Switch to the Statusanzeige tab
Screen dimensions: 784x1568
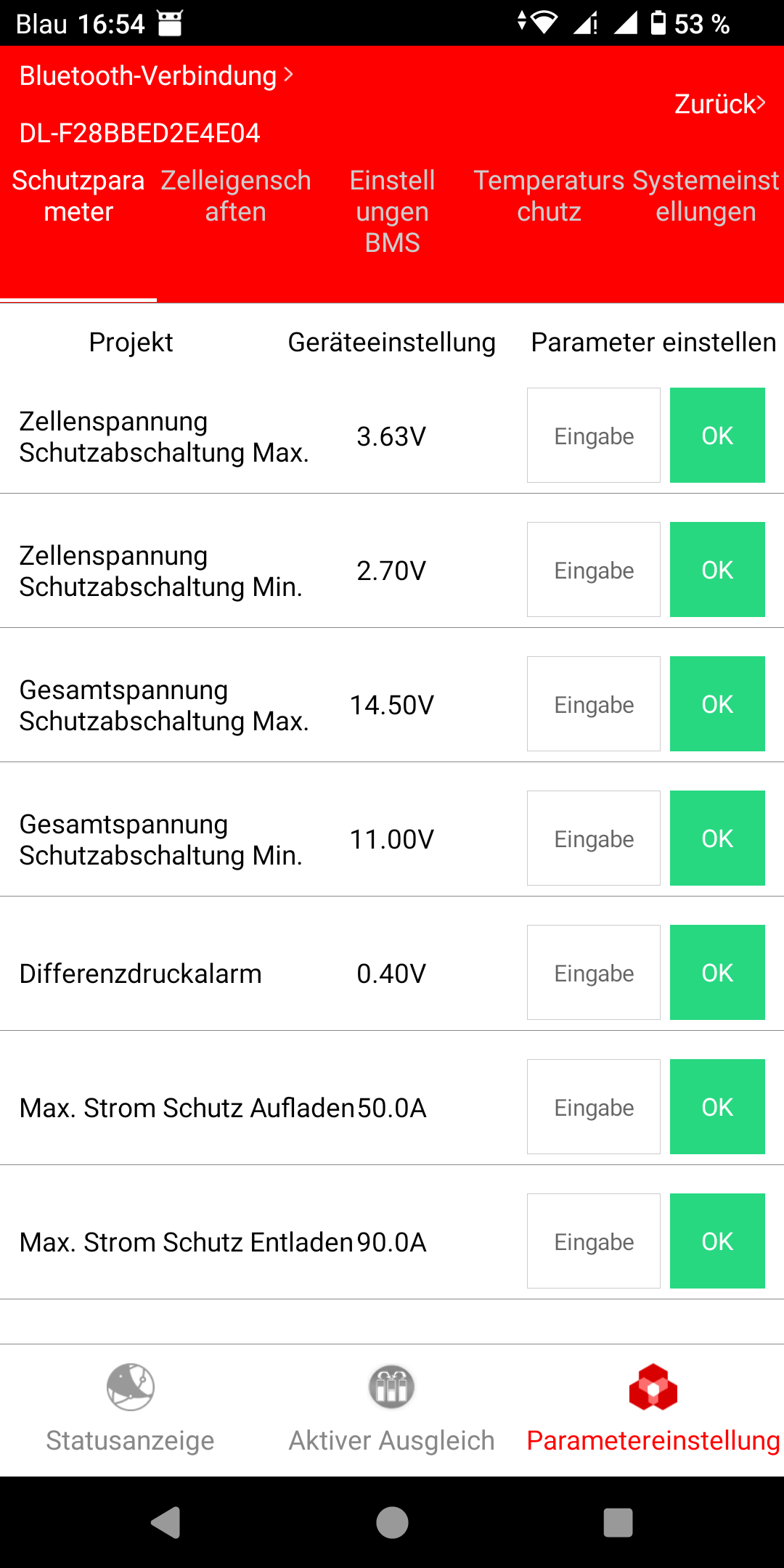coord(131,1410)
